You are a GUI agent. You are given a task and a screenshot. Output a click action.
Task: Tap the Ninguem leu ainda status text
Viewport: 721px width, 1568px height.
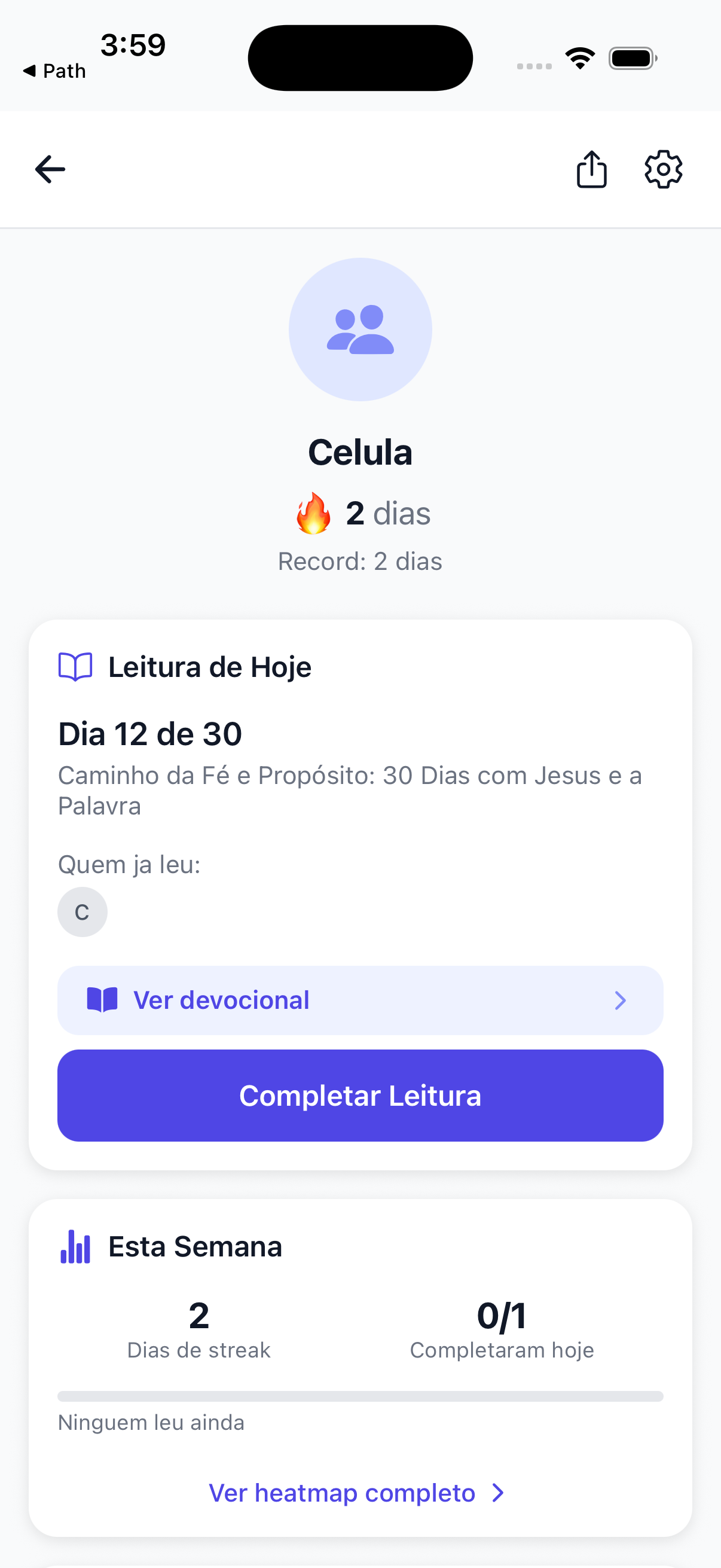coord(150,1422)
